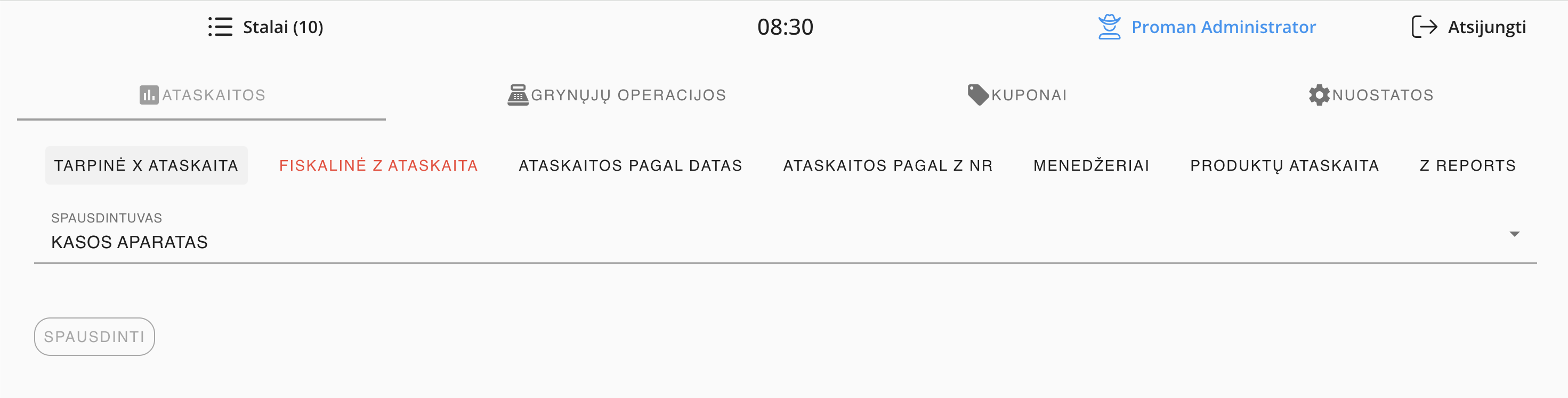
Task: Switch to the Ataskaitos tab
Action: tap(202, 95)
